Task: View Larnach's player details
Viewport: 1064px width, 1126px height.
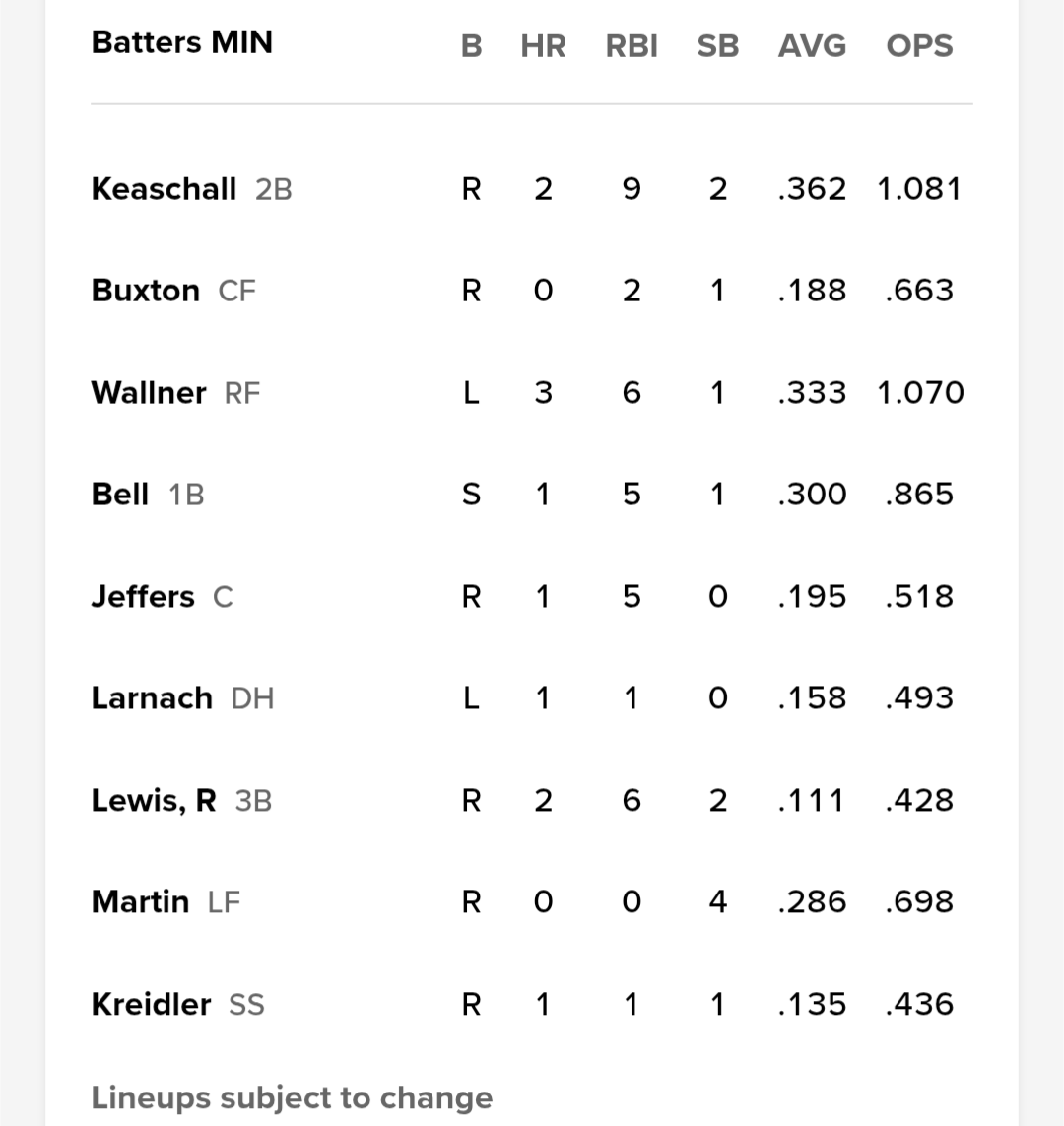Action: pos(151,697)
